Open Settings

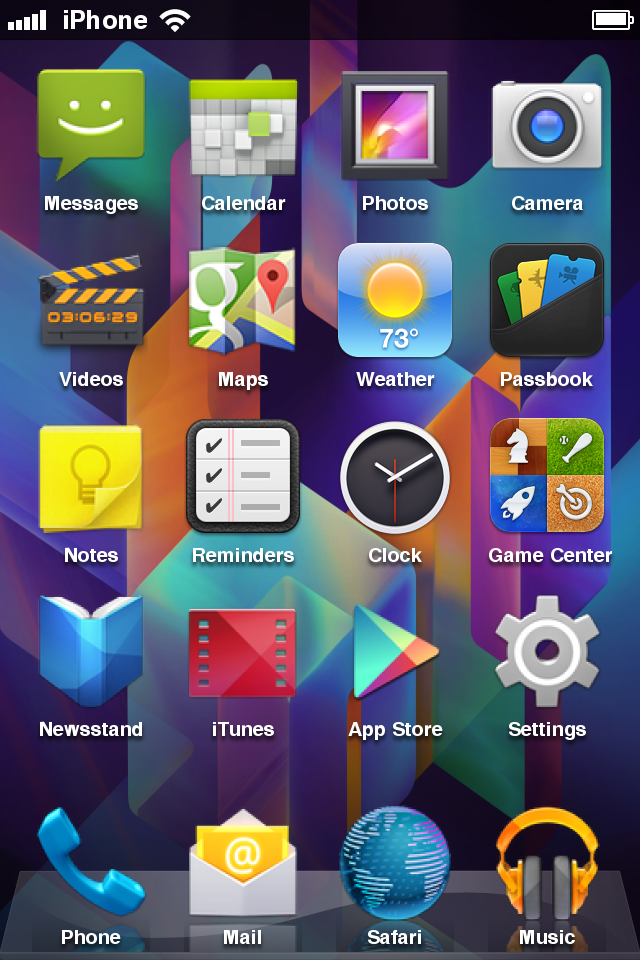coord(547,651)
